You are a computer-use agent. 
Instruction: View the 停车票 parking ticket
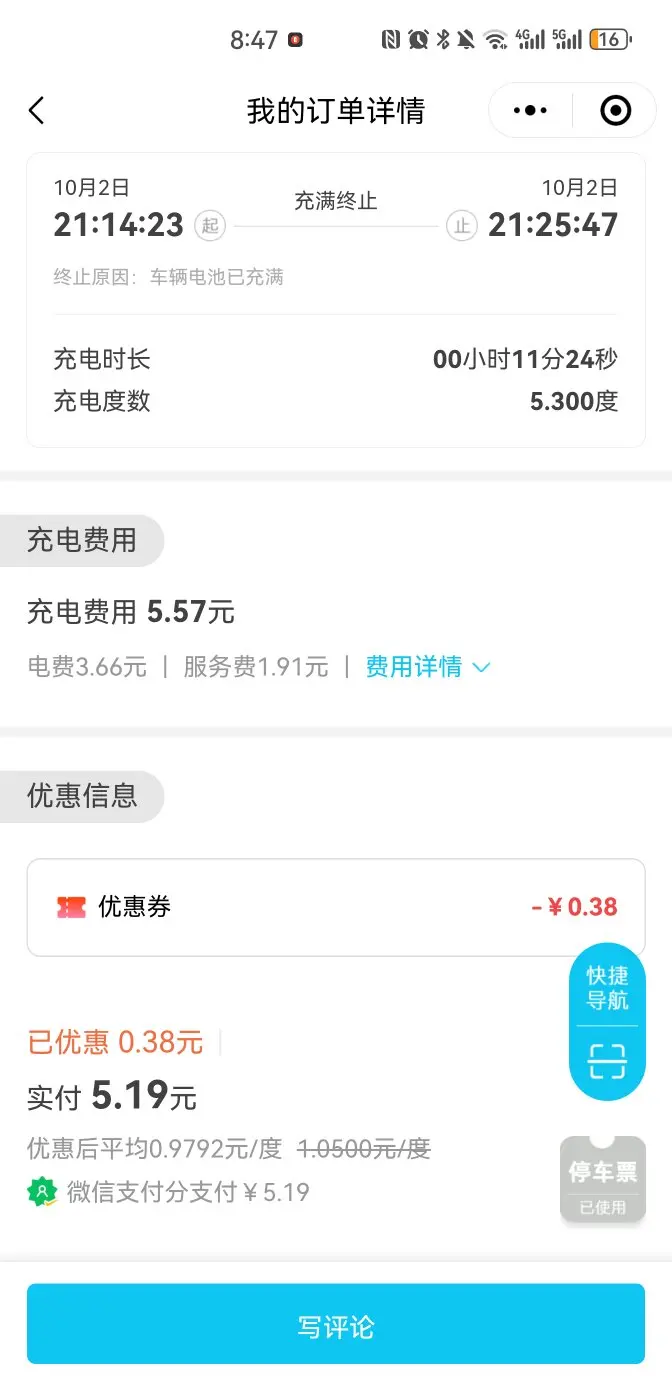tap(603, 1181)
